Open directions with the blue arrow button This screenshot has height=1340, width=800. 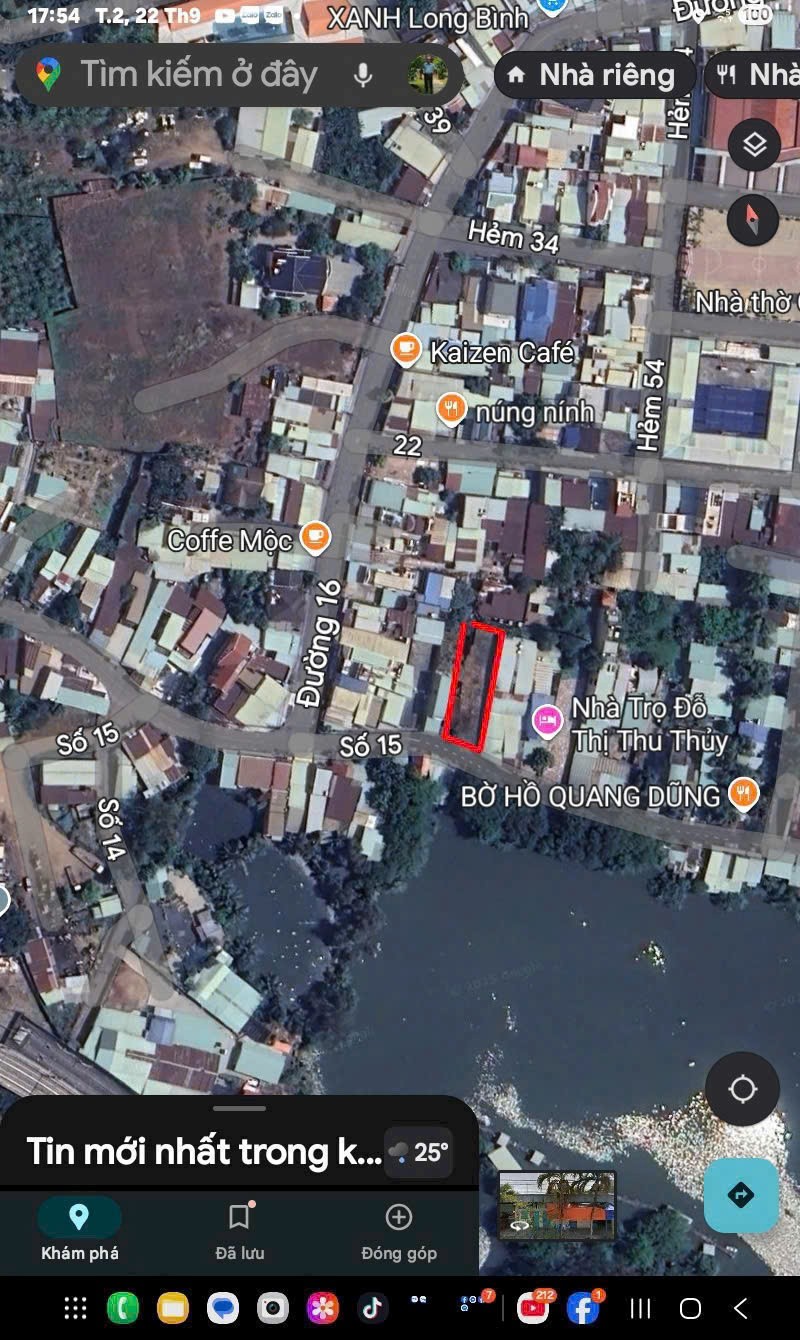click(x=741, y=1195)
